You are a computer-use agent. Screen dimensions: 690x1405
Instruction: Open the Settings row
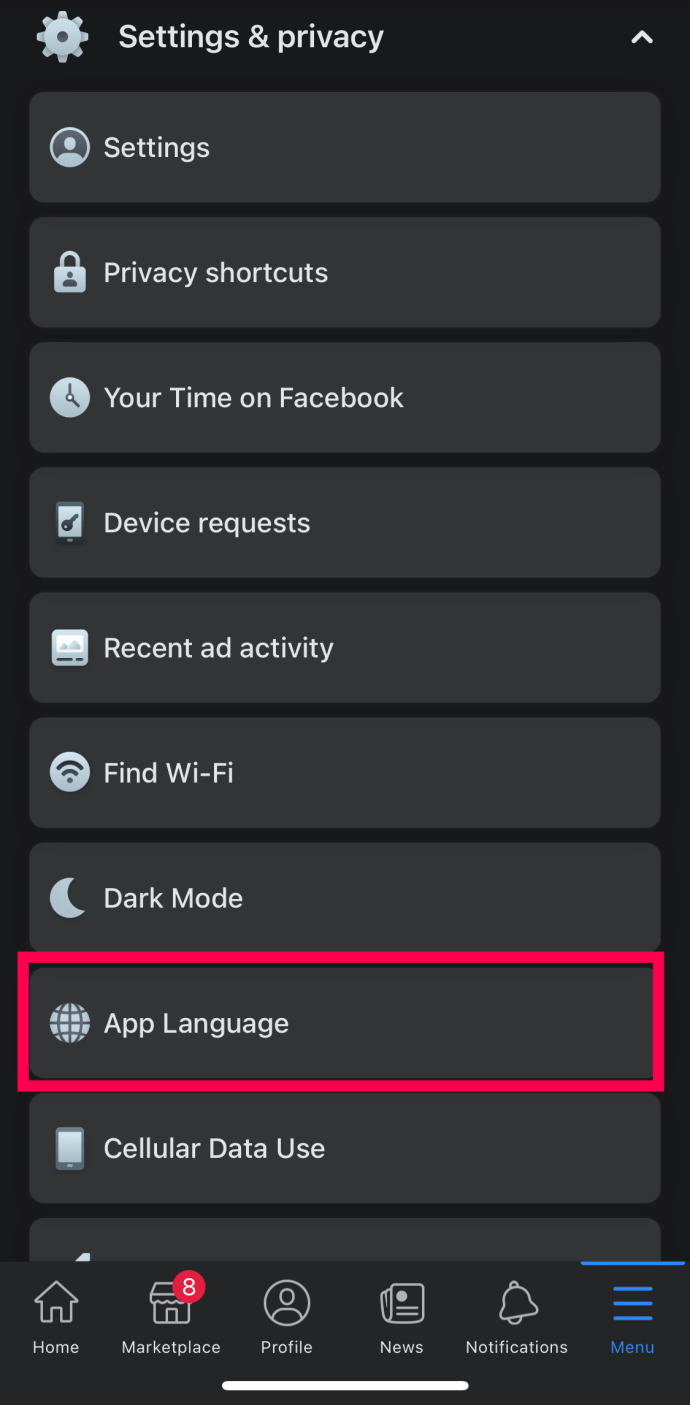point(344,148)
